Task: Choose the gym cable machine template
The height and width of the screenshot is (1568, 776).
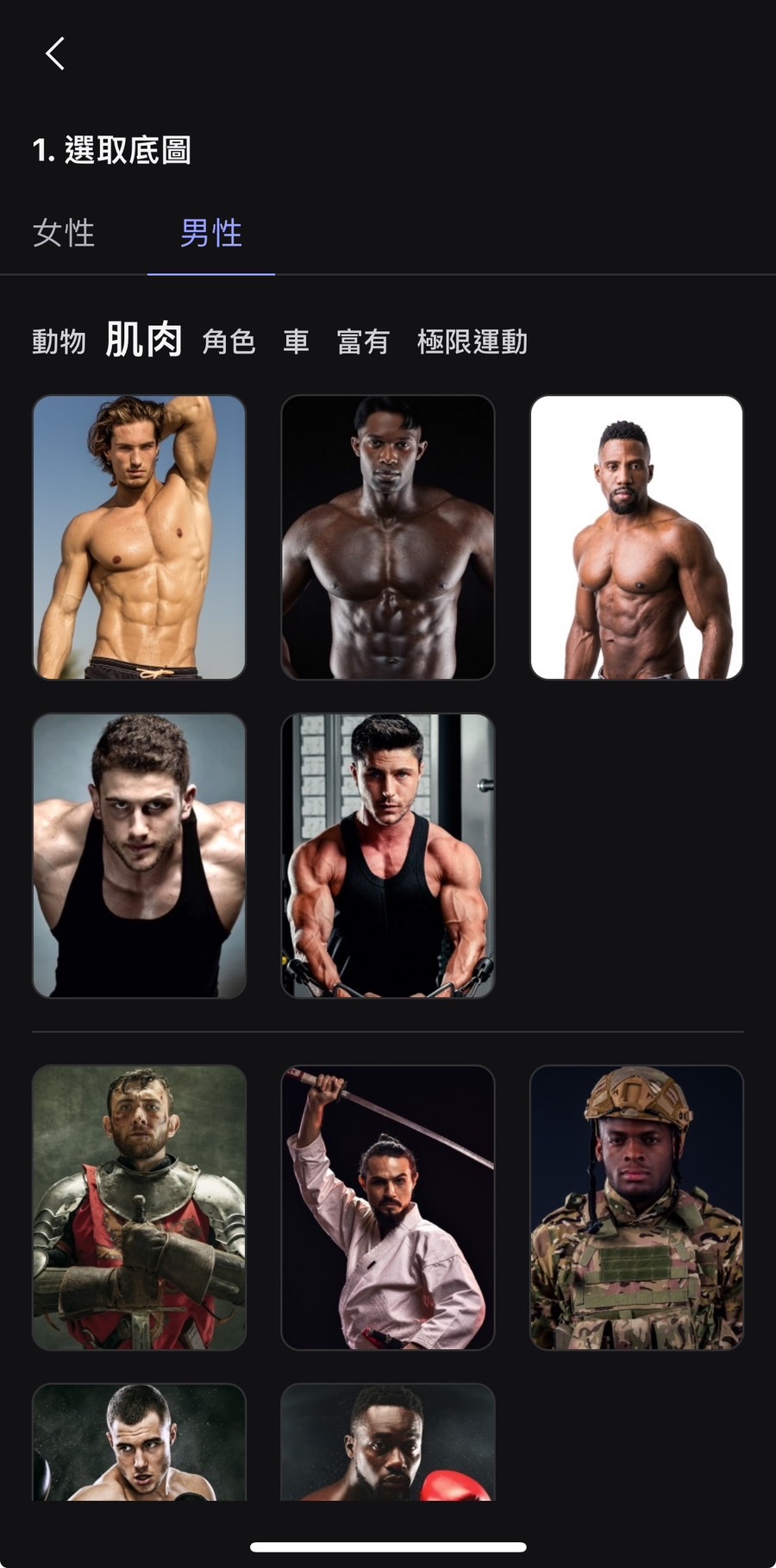Action: tap(388, 856)
